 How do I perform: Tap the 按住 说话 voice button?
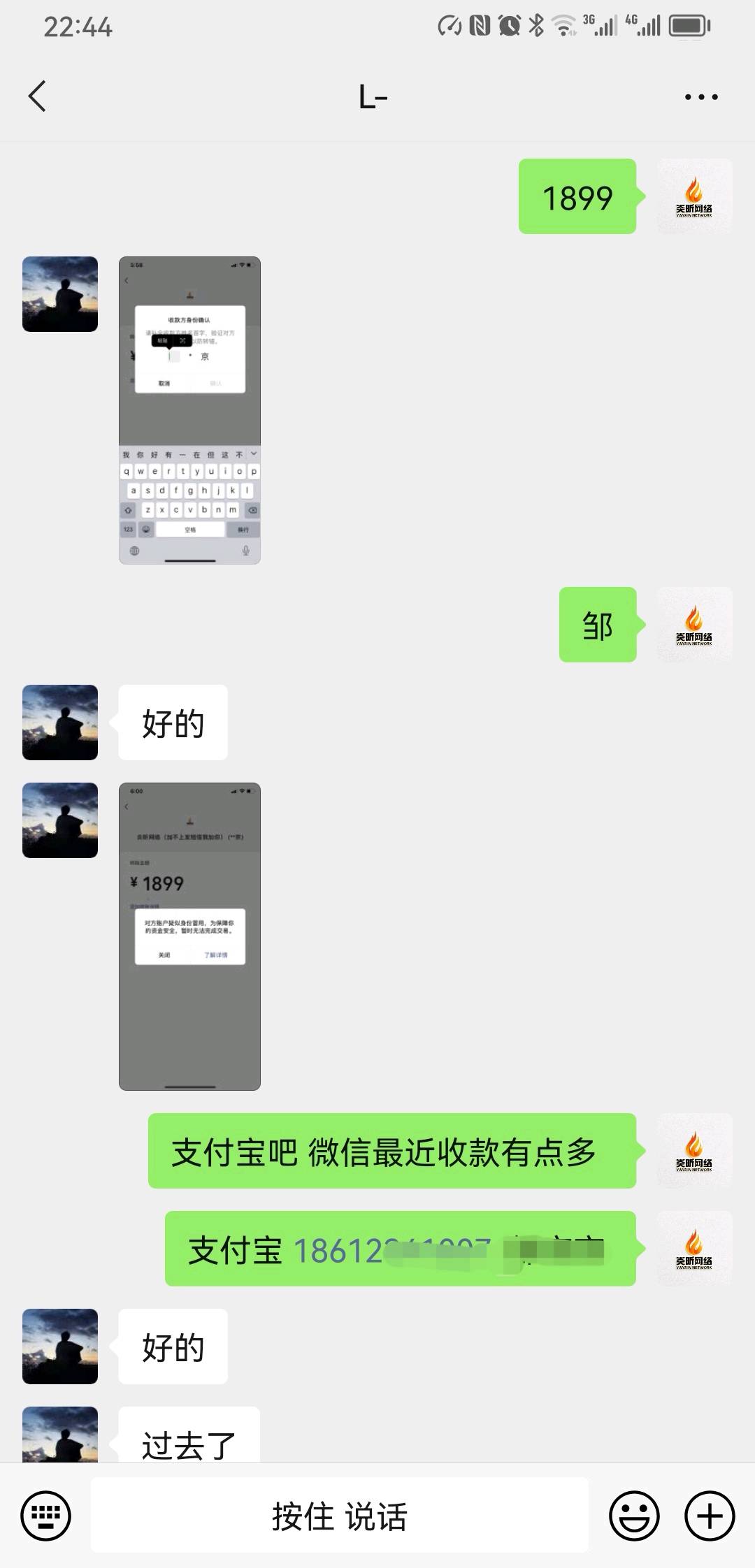(340, 1516)
